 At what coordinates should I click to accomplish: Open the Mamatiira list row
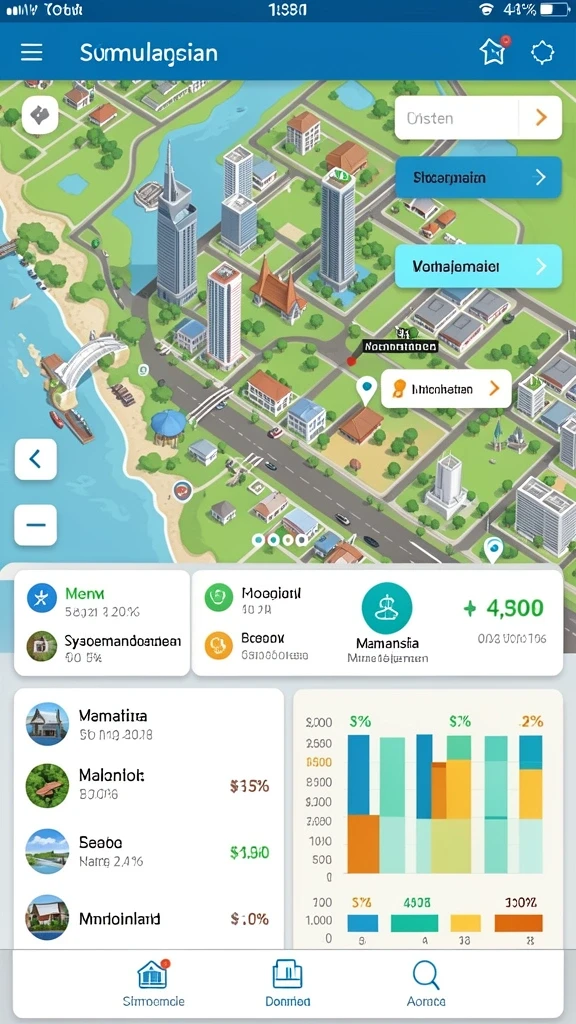[149, 724]
